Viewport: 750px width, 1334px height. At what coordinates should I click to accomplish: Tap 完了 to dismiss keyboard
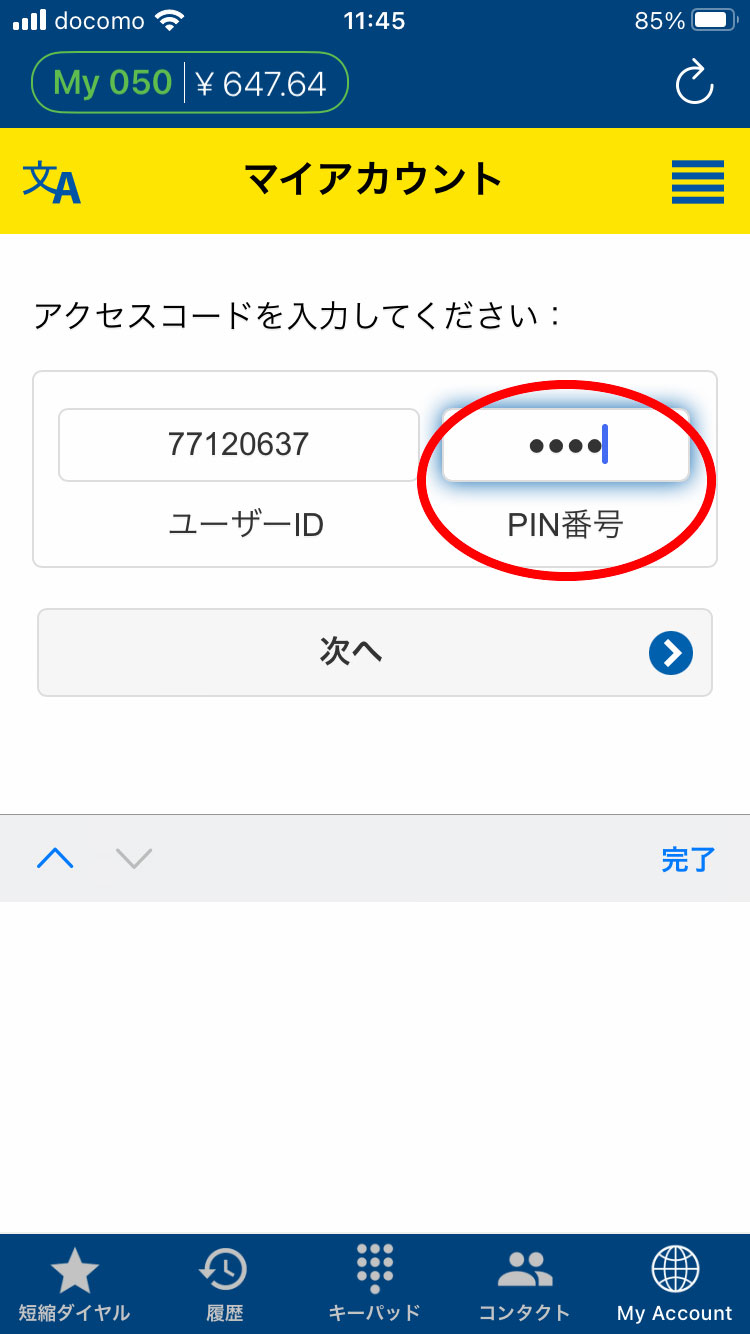[687, 858]
